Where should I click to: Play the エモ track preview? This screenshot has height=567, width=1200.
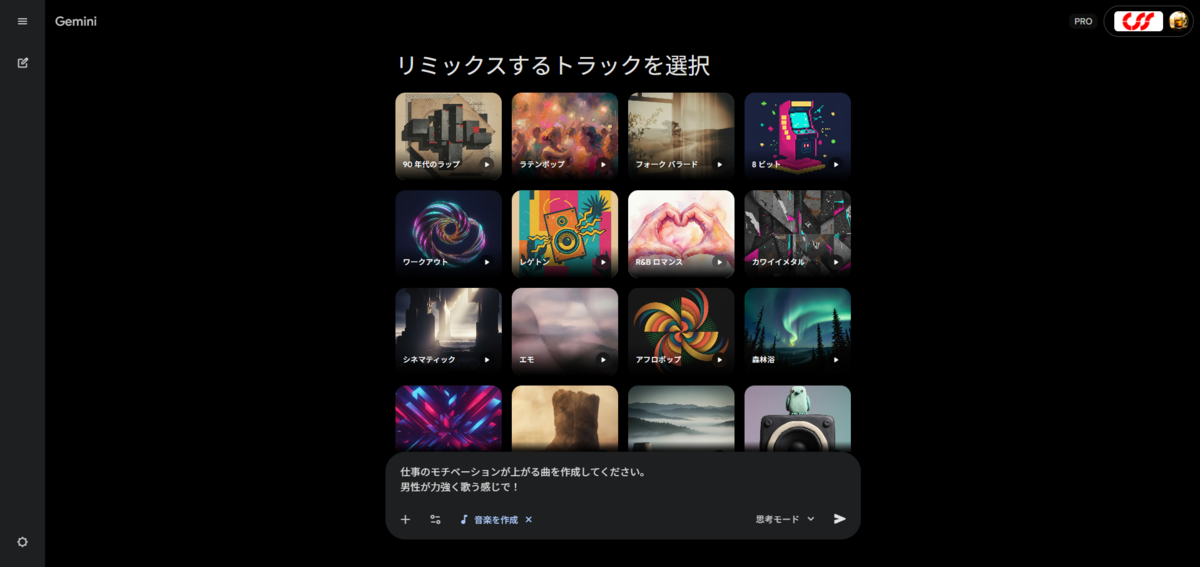603,359
